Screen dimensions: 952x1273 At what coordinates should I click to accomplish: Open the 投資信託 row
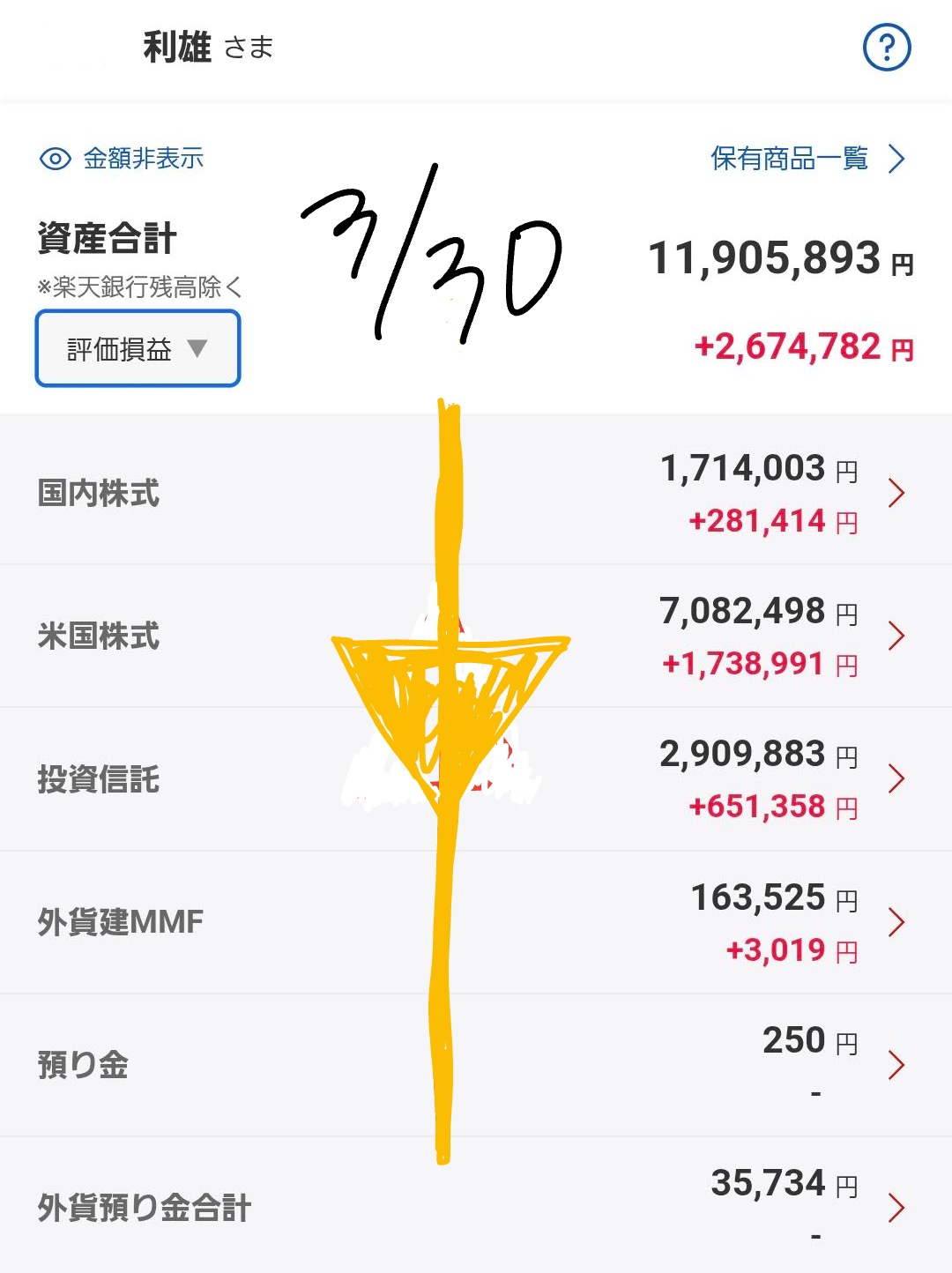pyautogui.click(x=476, y=779)
